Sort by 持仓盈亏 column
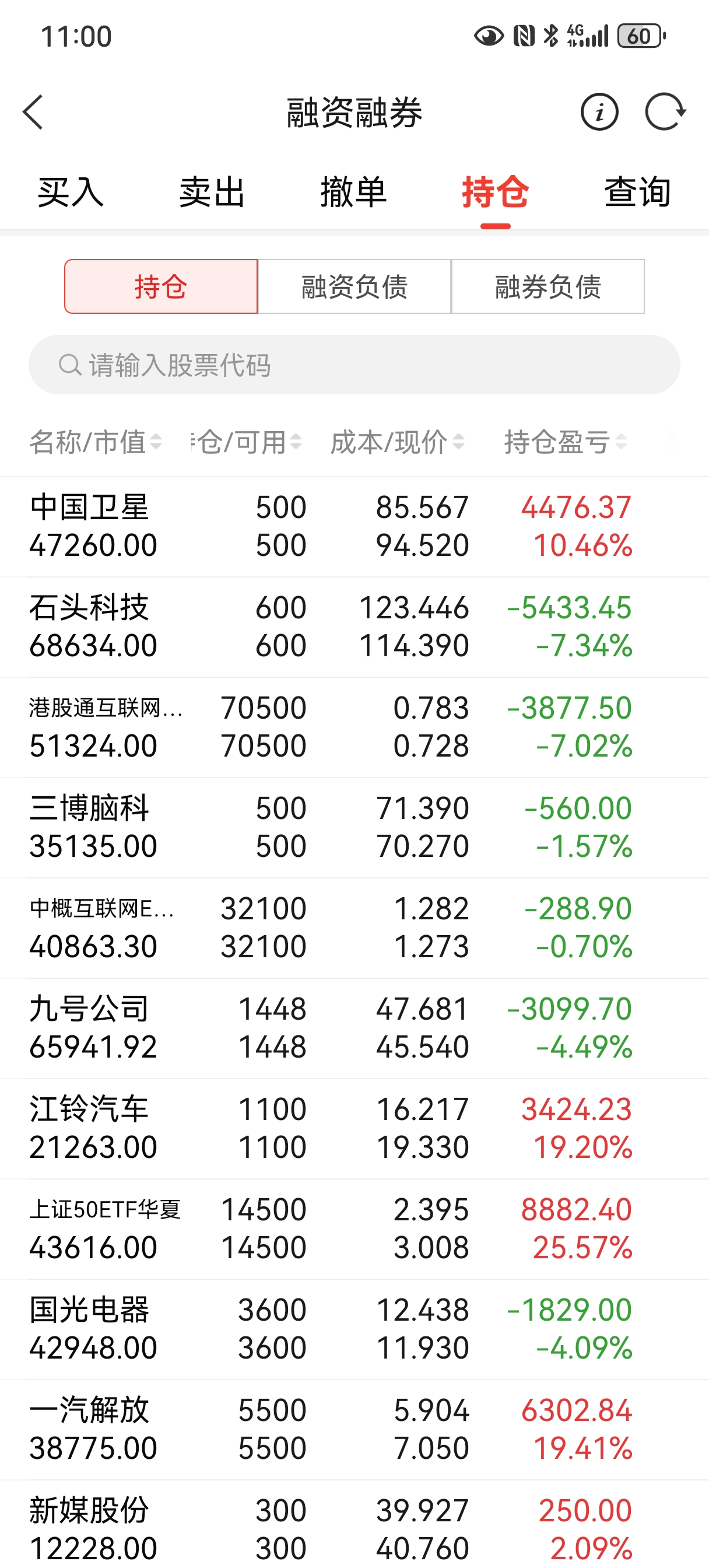Image resolution: width=709 pixels, height=1568 pixels. pyautogui.click(x=565, y=442)
